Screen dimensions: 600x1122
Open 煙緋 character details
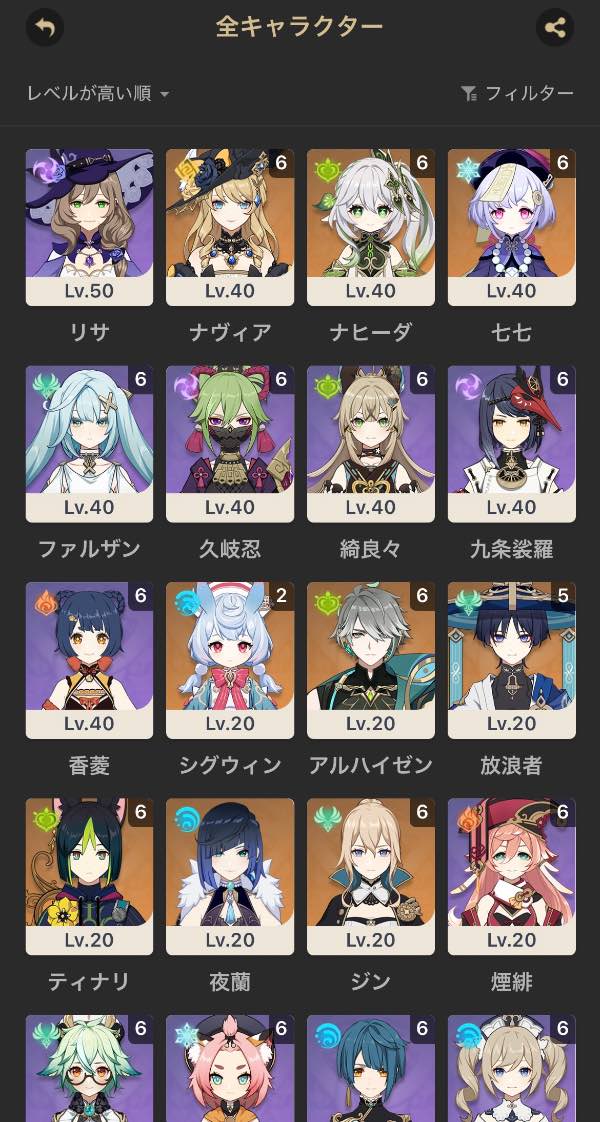tap(512, 876)
